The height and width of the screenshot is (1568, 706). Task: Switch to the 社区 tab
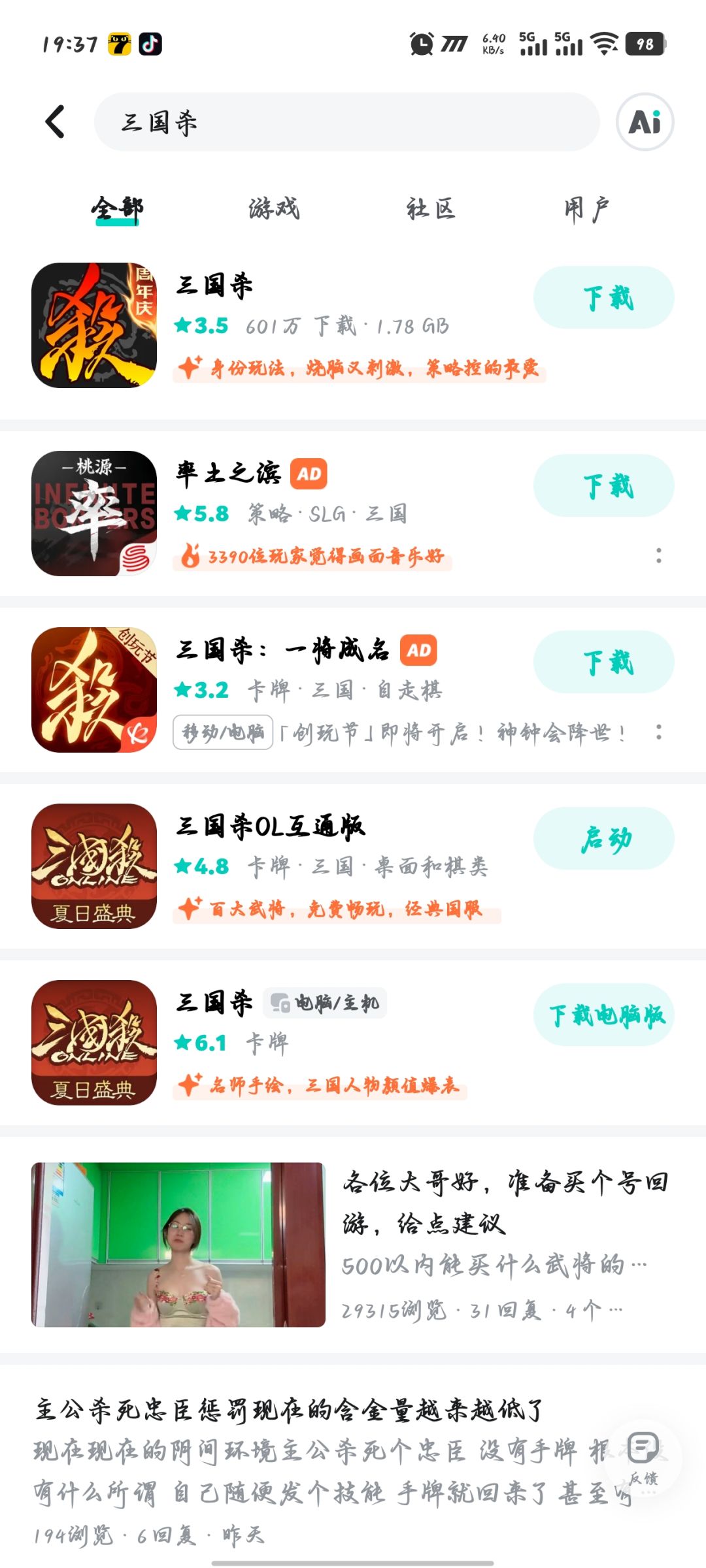(431, 208)
